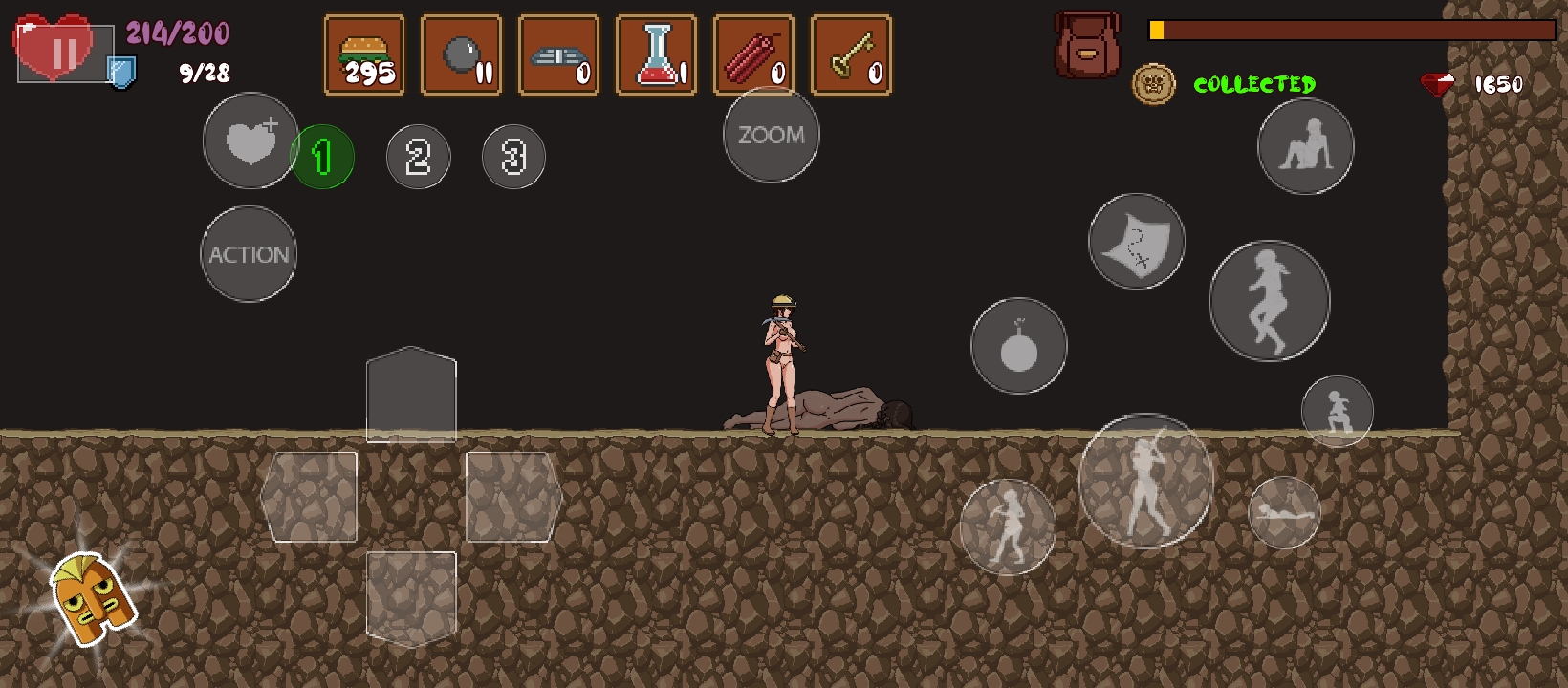Select weapon slot 1
Image resolution: width=1568 pixels, height=688 pixels.
(322, 157)
